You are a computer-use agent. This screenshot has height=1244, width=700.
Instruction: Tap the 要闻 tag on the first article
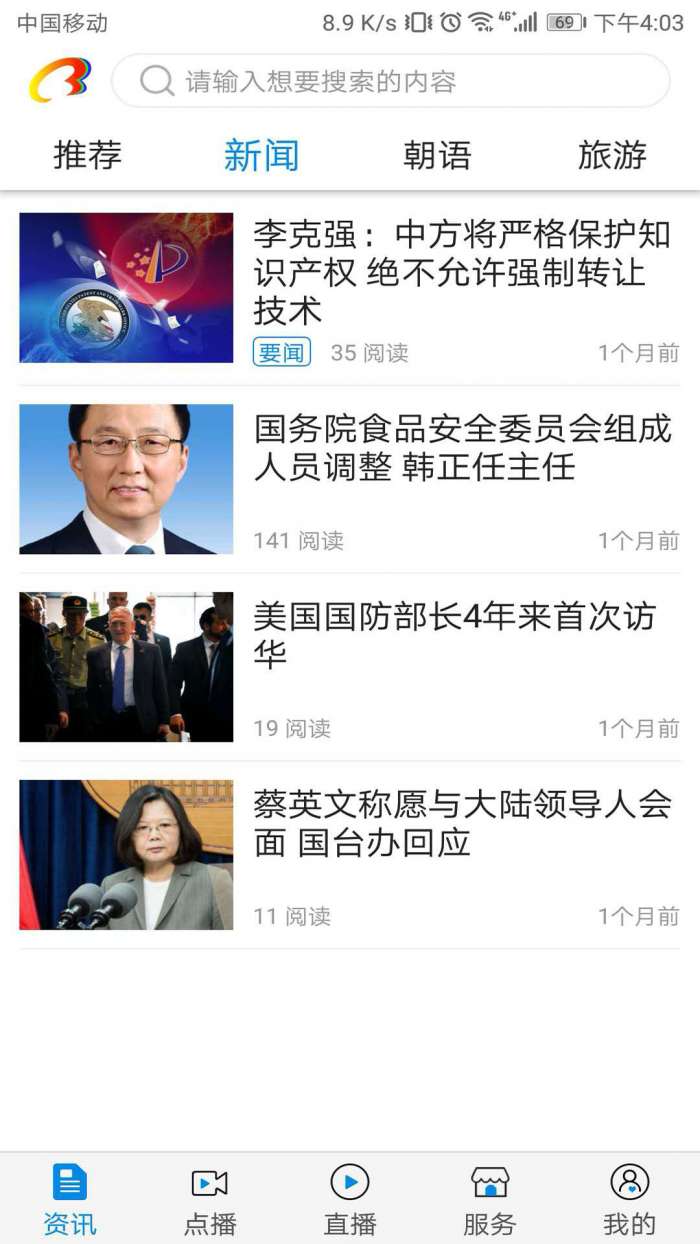(x=282, y=352)
